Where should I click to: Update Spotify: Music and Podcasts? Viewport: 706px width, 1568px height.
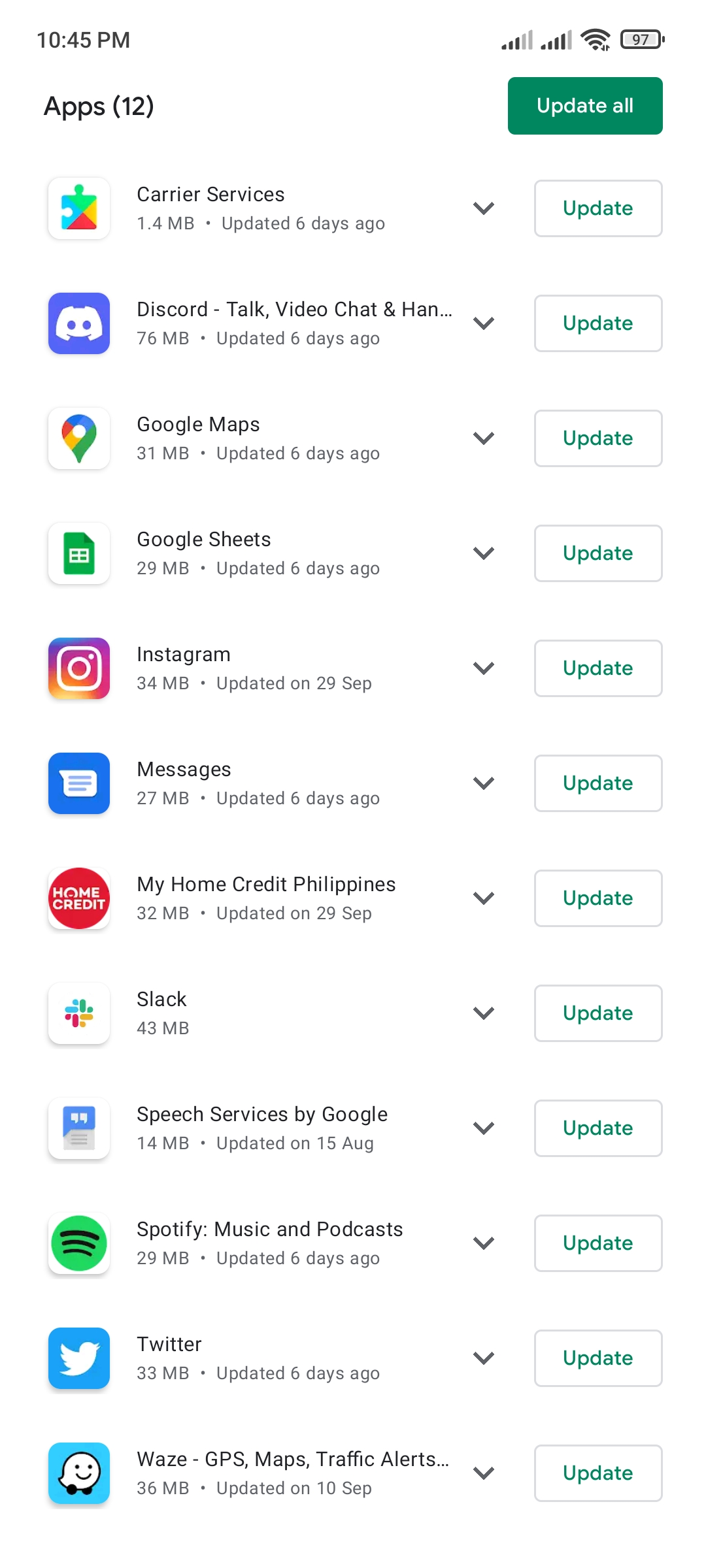point(597,1243)
